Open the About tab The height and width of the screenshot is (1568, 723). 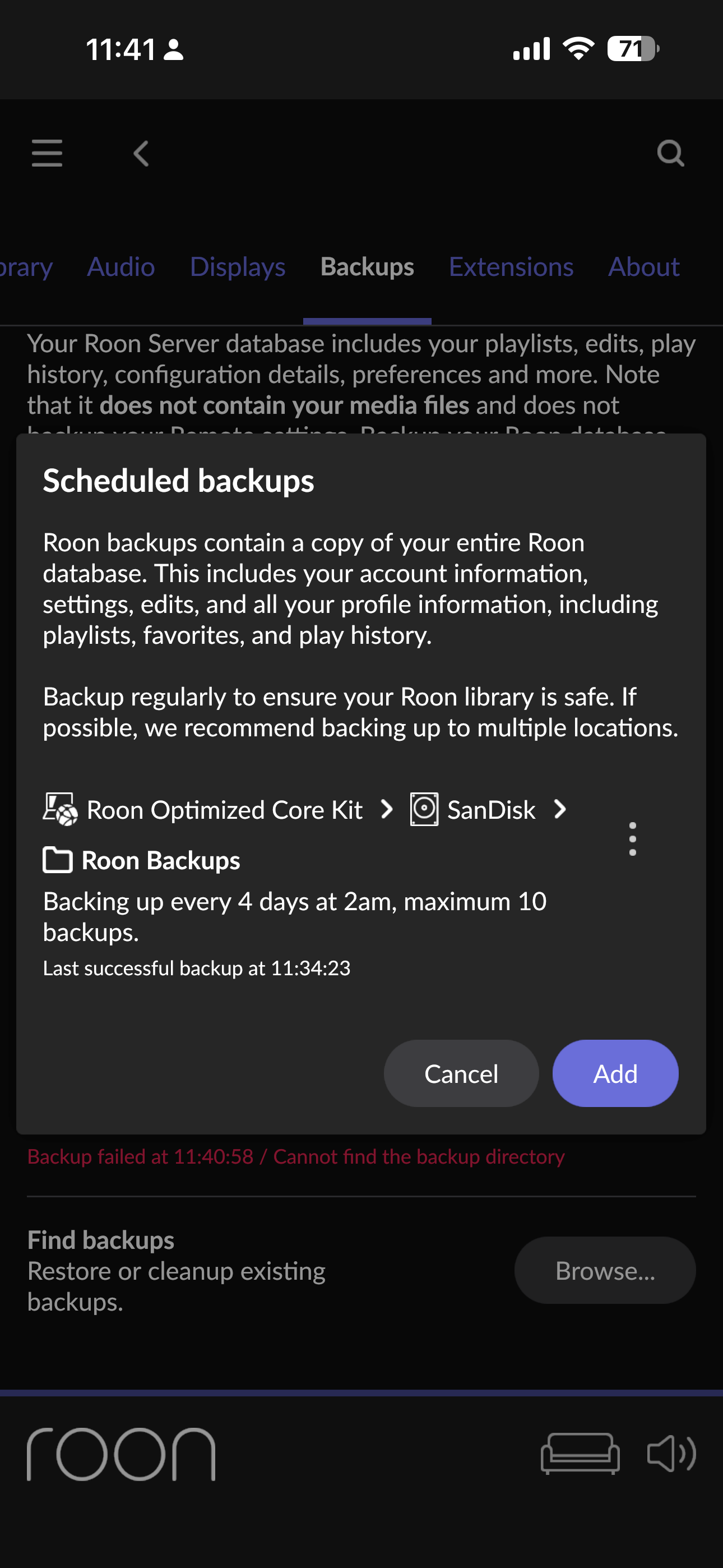[x=644, y=266]
